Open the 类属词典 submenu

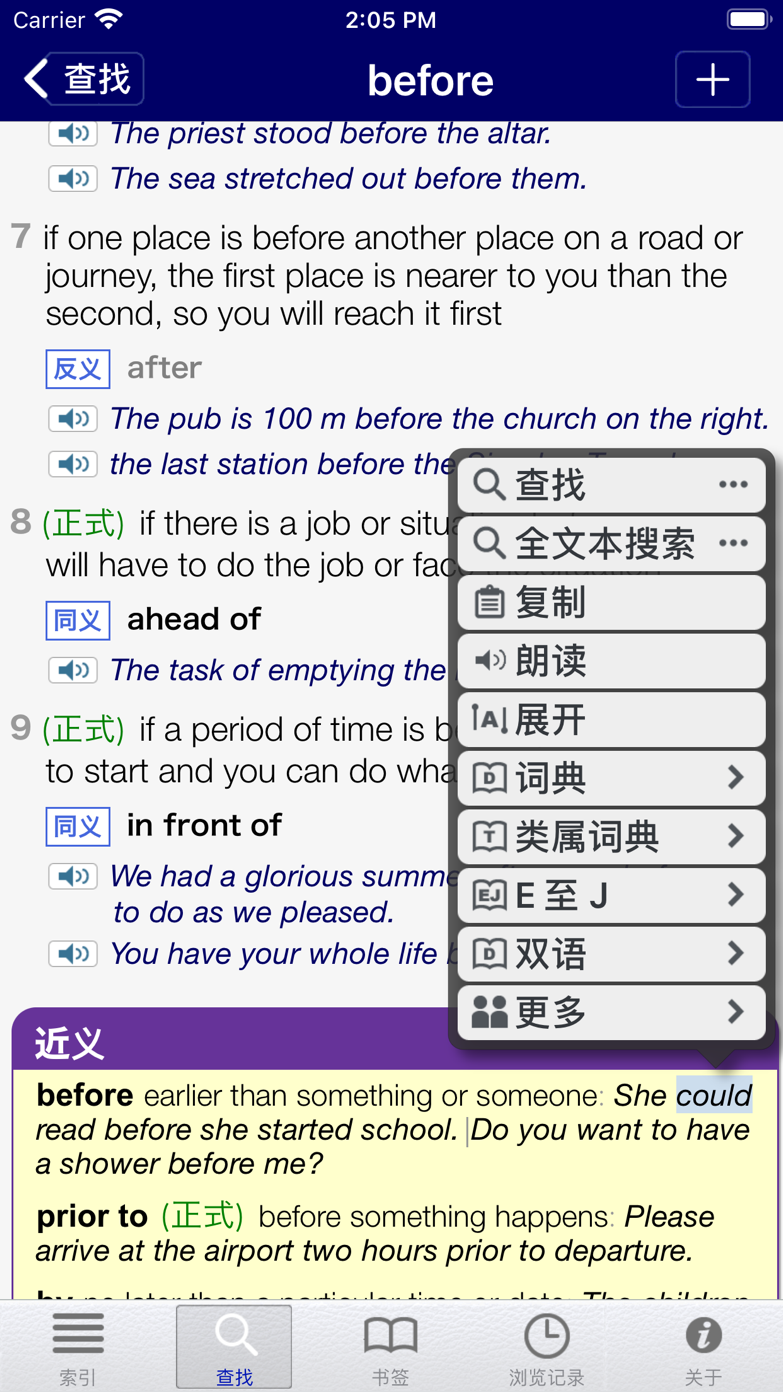610,836
